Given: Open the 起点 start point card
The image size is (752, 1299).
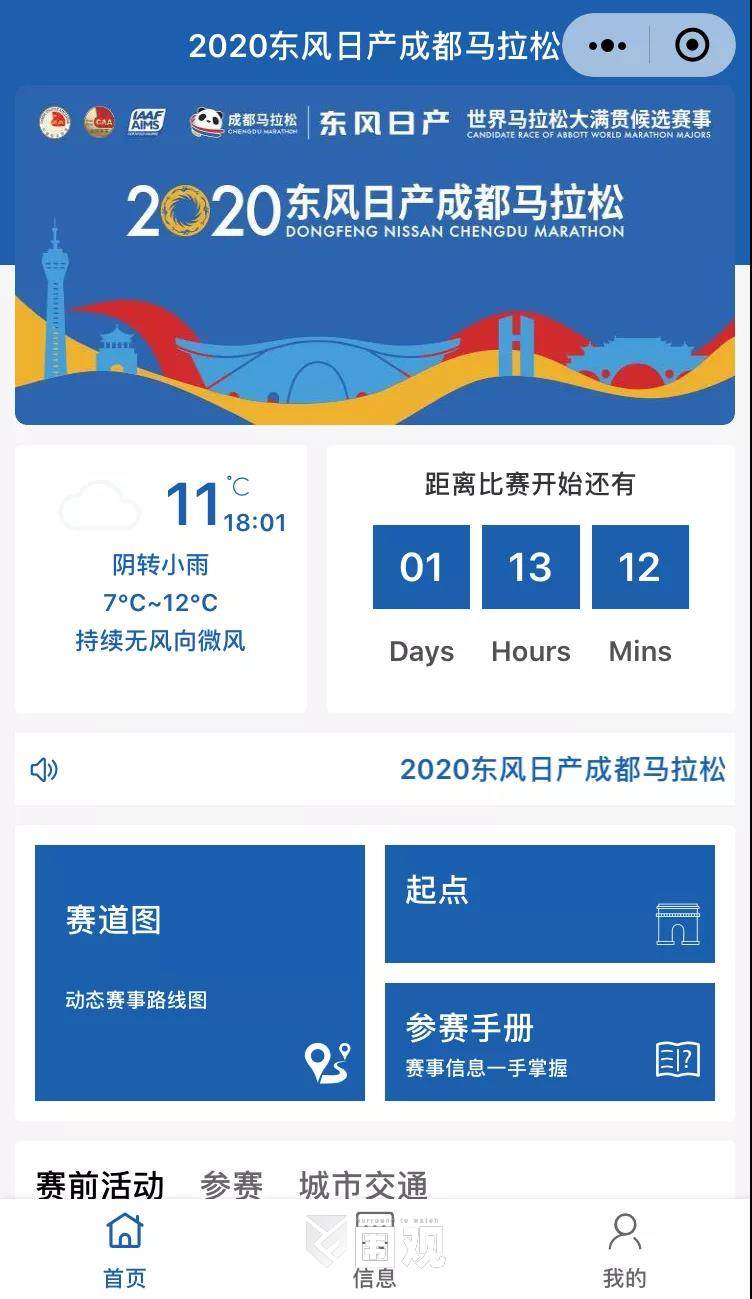Looking at the screenshot, I should 549,904.
